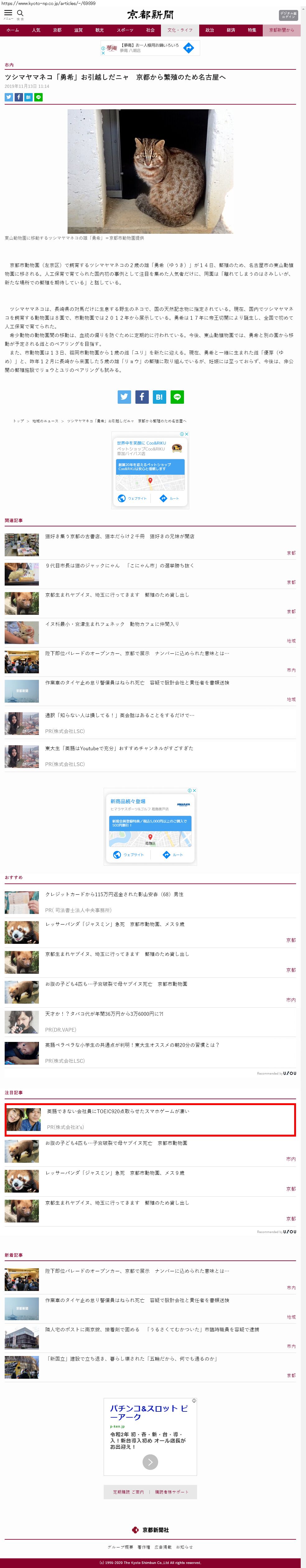Viewport: 306px width, 1568px height.
Task: Tap the 定期購読 ご案内 link
Action: click(x=128, y=1492)
